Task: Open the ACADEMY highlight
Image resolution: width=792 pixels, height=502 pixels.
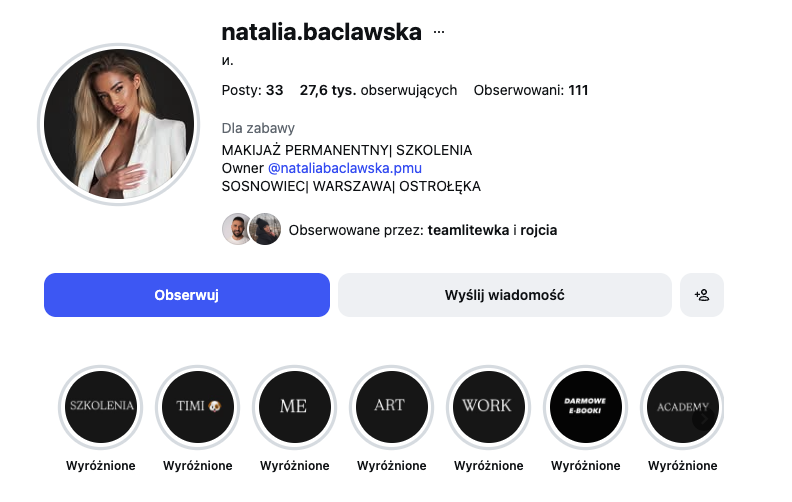Action: tap(682, 407)
